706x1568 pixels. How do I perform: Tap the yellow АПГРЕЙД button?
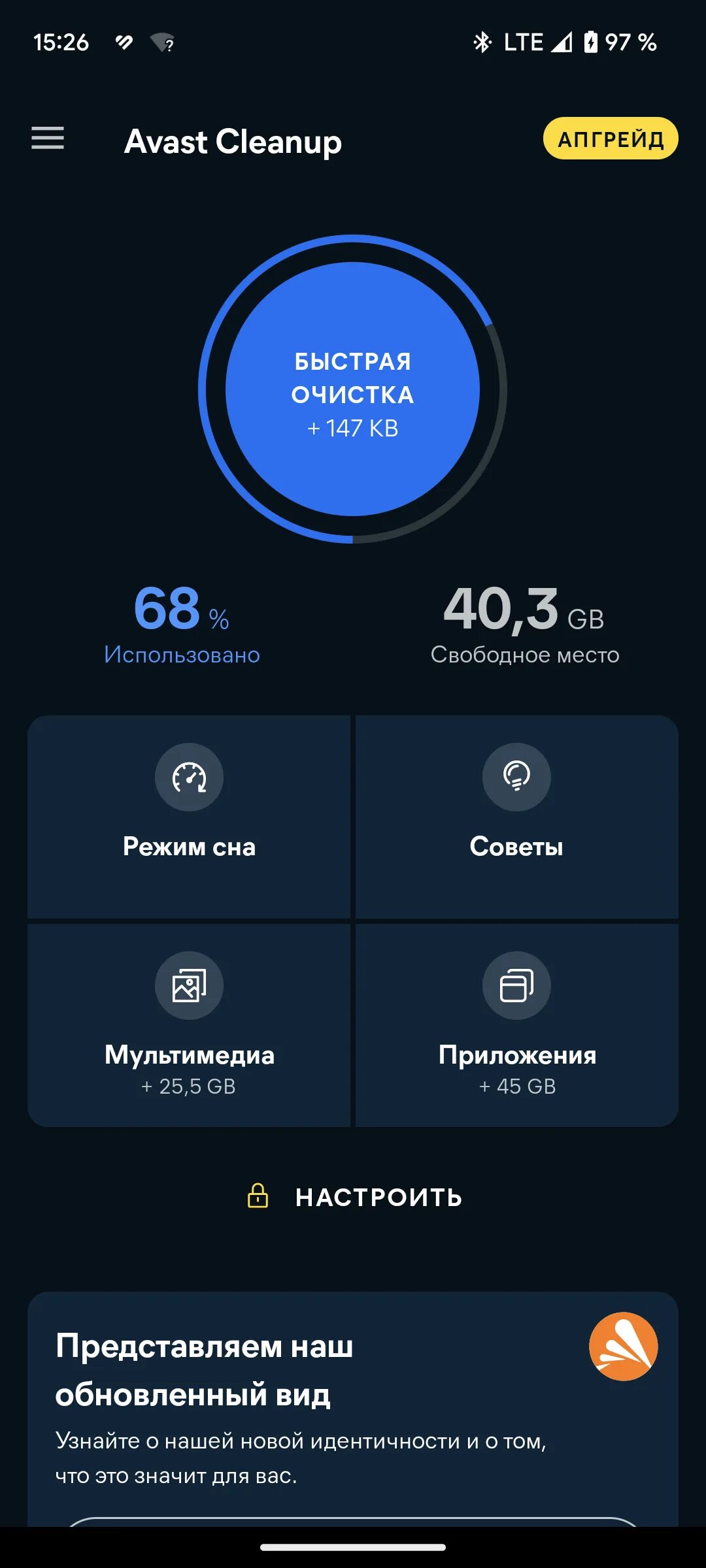(x=611, y=139)
